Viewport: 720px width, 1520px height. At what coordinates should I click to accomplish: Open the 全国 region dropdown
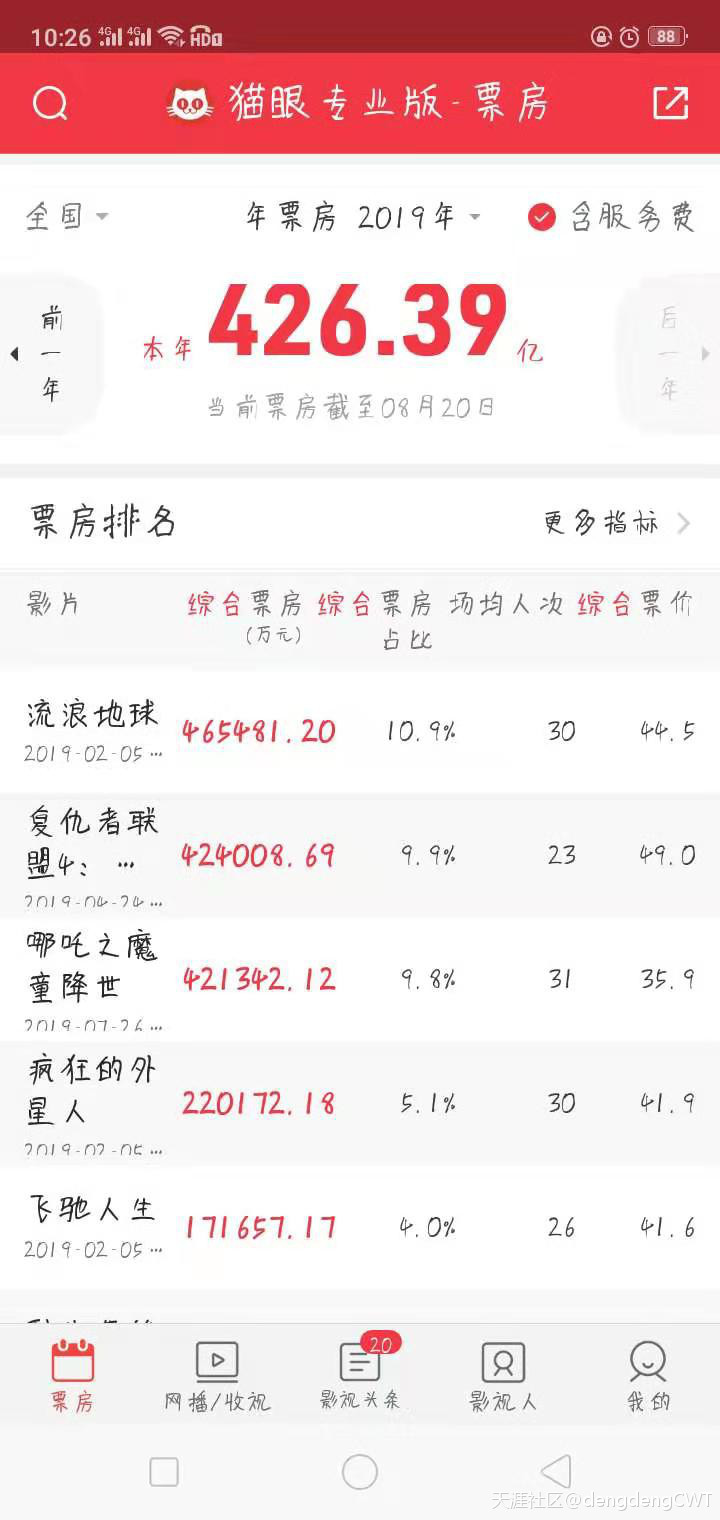click(66, 216)
